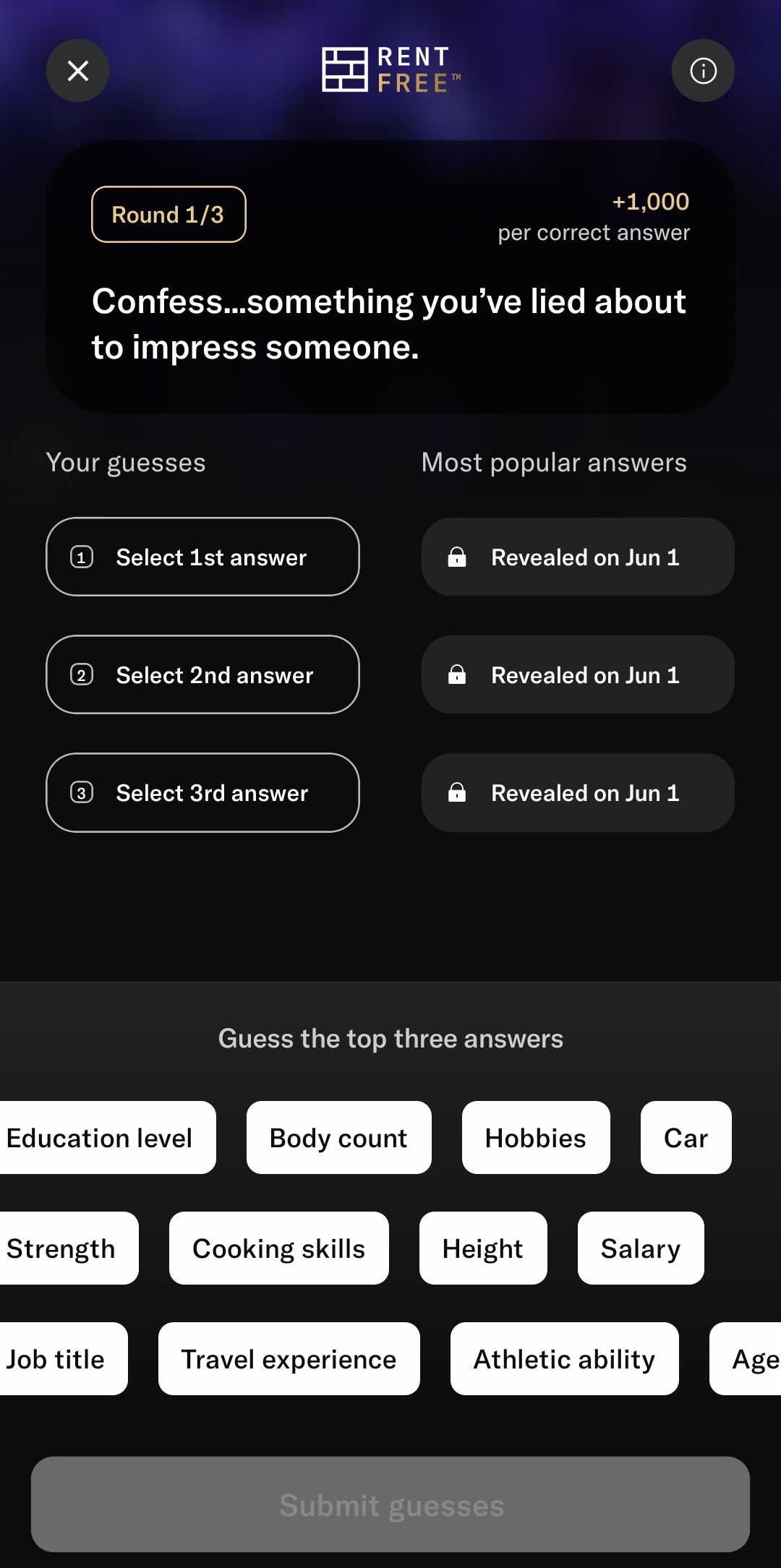Tap the Select 3rd answer slot
The height and width of the screenshot is (1568, 781).
[x=202, y=792]
